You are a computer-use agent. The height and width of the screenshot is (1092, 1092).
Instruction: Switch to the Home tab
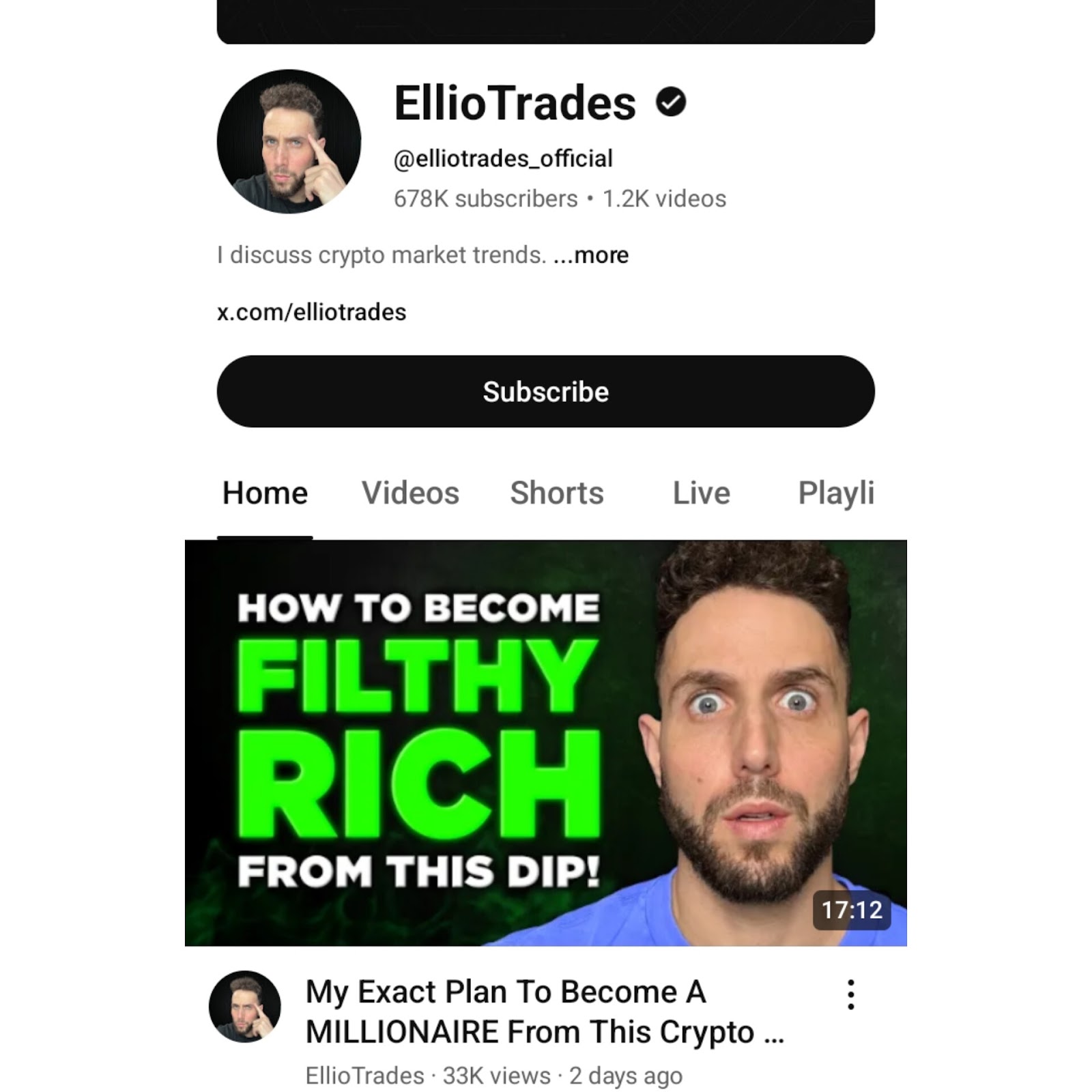(265, 493)
